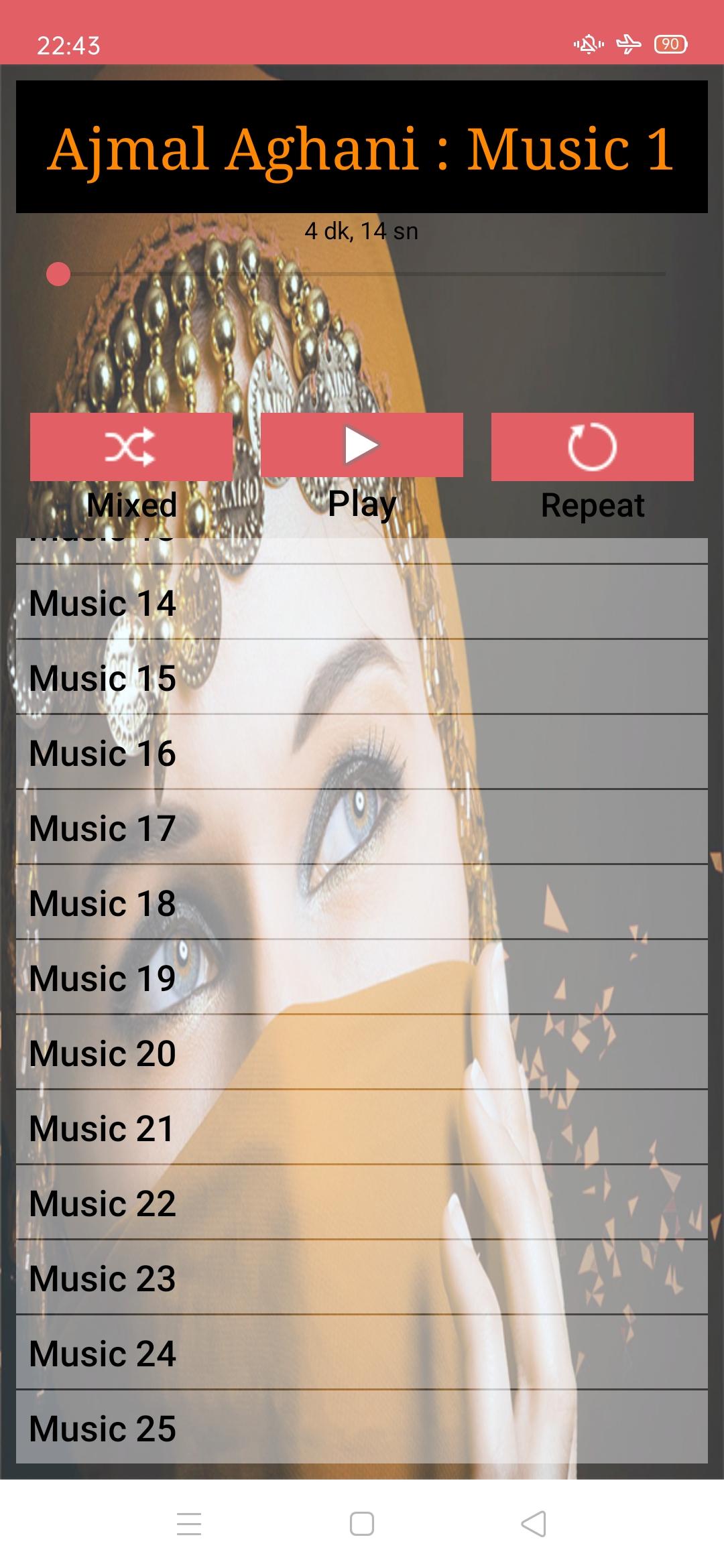Open Music 16
724x1568 pixels.
click(362, 753)
